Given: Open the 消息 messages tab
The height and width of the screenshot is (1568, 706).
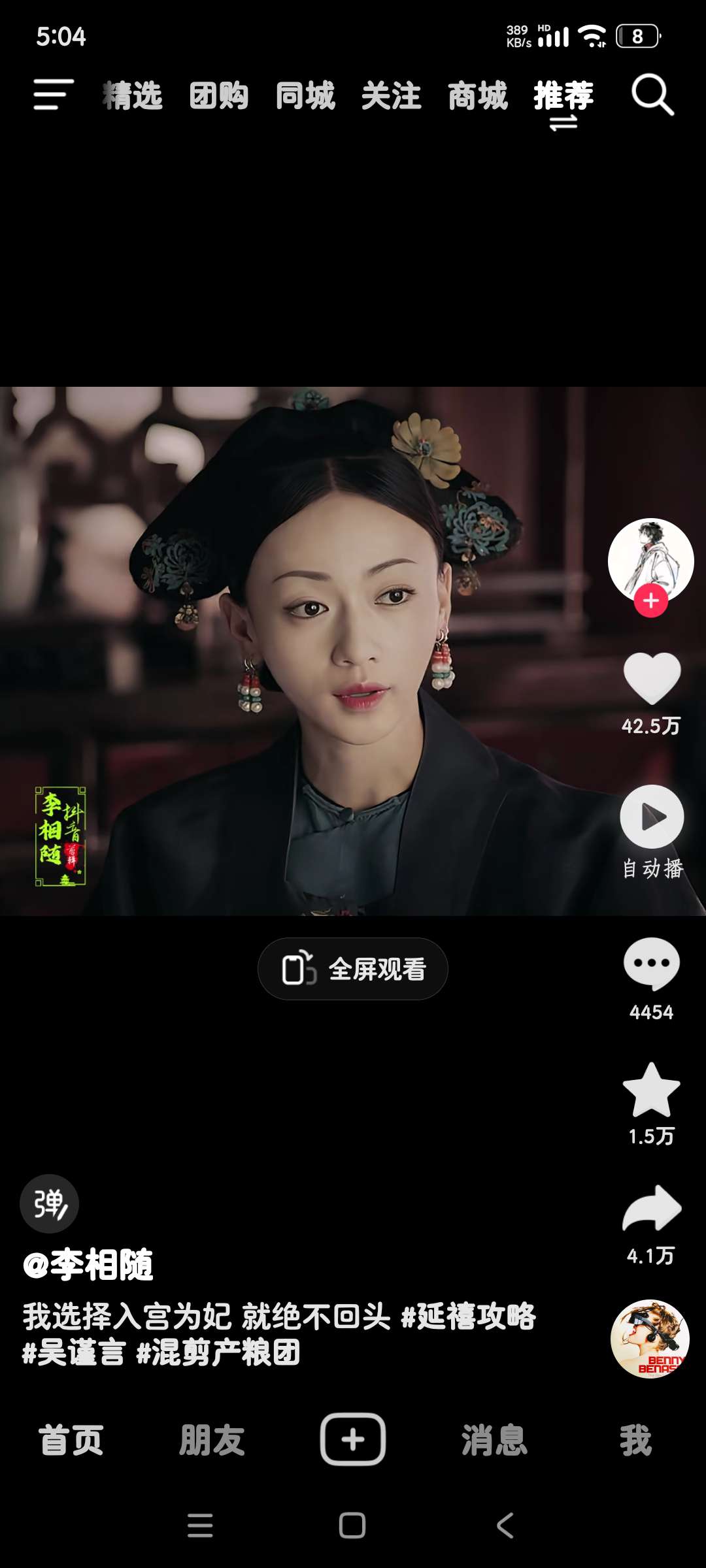Looking at the screenshot, I should coord(494,1440).
